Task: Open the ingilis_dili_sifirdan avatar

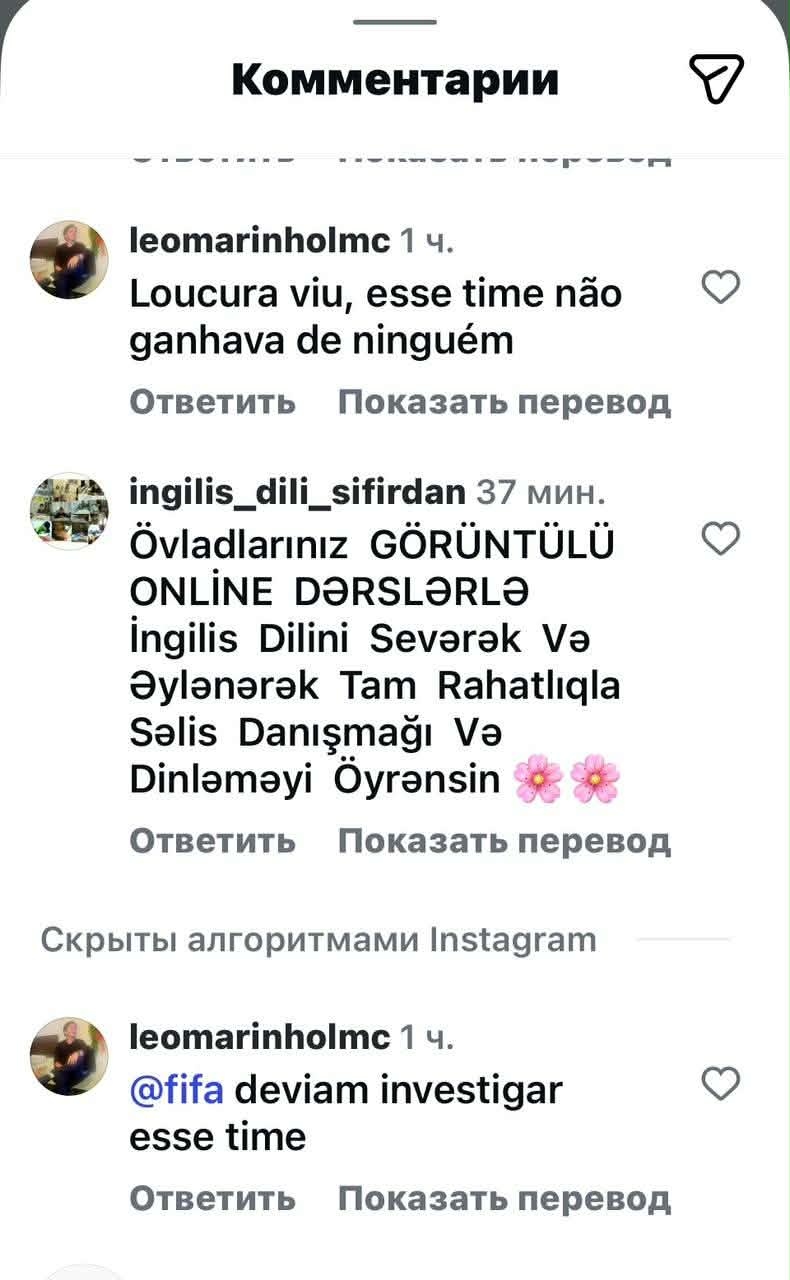Action: click(69, 511)
